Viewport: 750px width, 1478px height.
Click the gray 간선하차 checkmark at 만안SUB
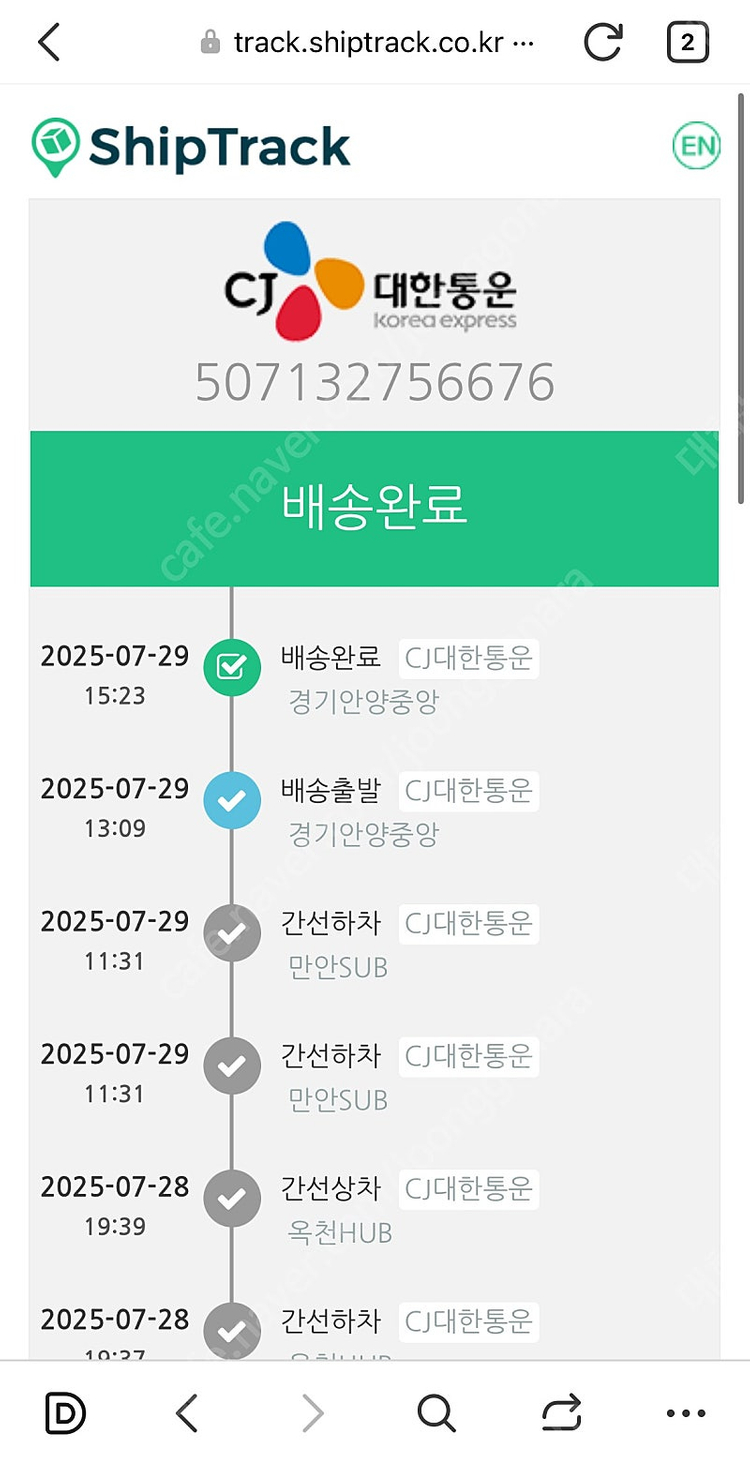[232, 933]
